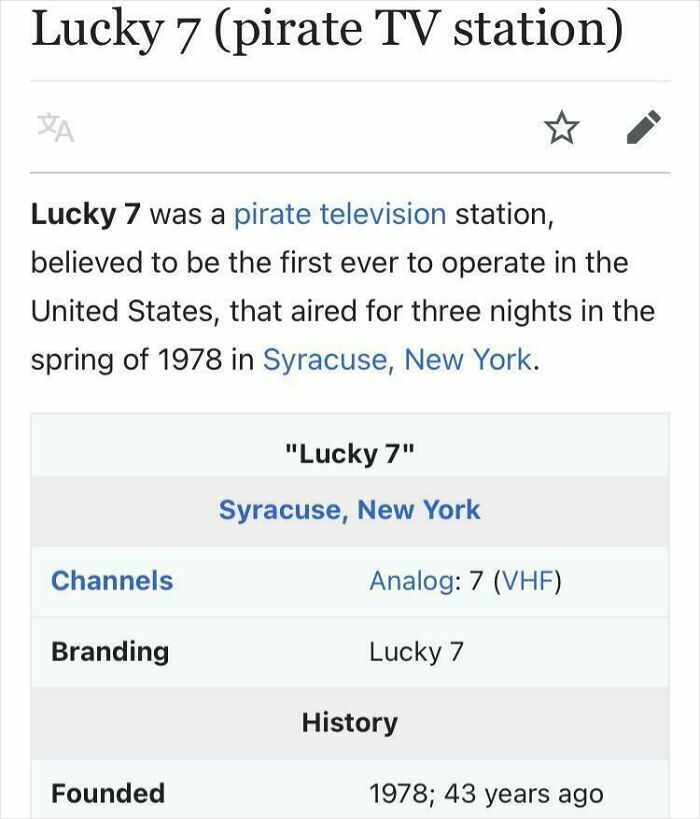Open the Channels link in the infobox

(112, 580)
